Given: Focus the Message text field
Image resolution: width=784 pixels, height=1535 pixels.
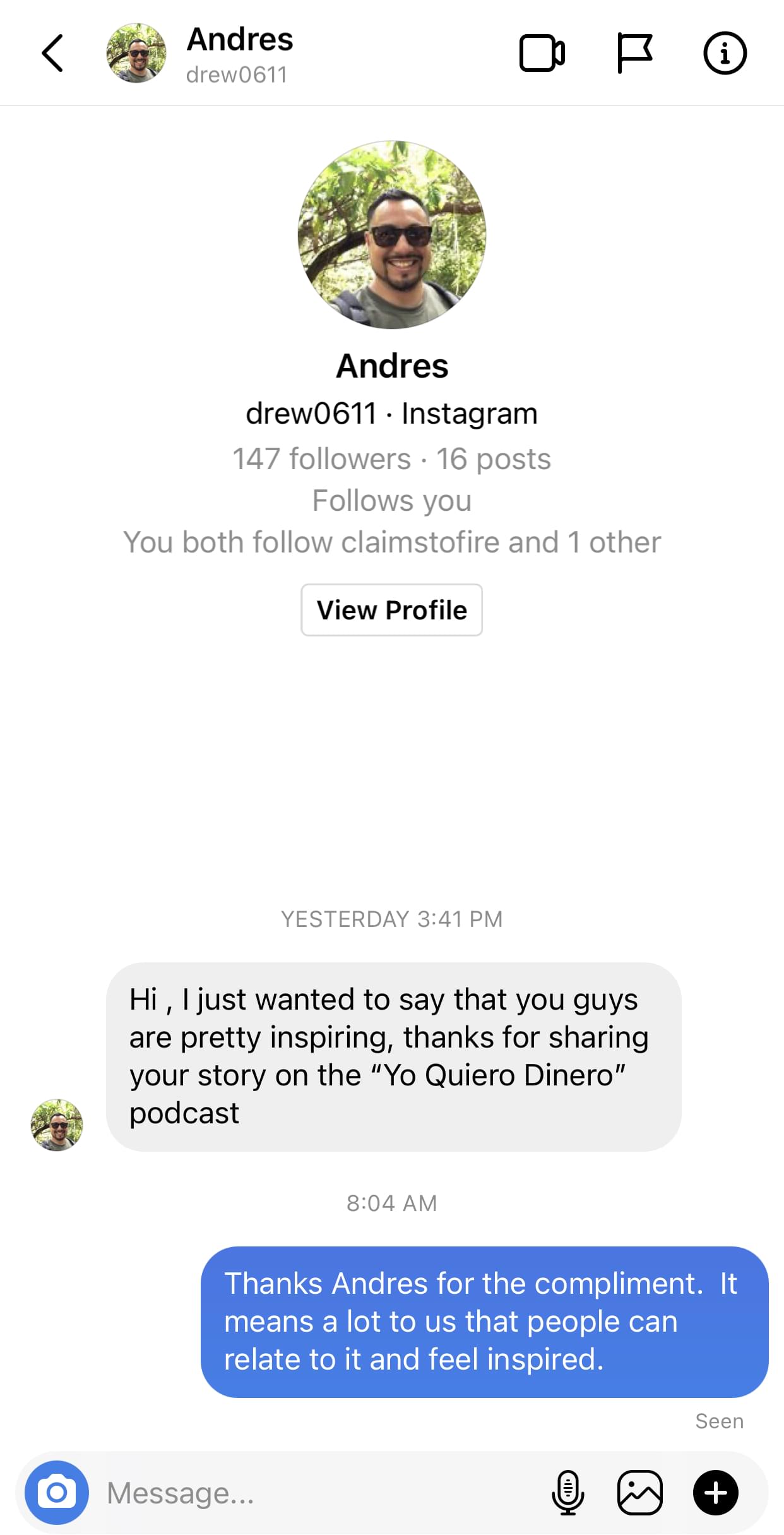Looking at the screenshot, I should pyautogui.click(x=316, y=1493).
